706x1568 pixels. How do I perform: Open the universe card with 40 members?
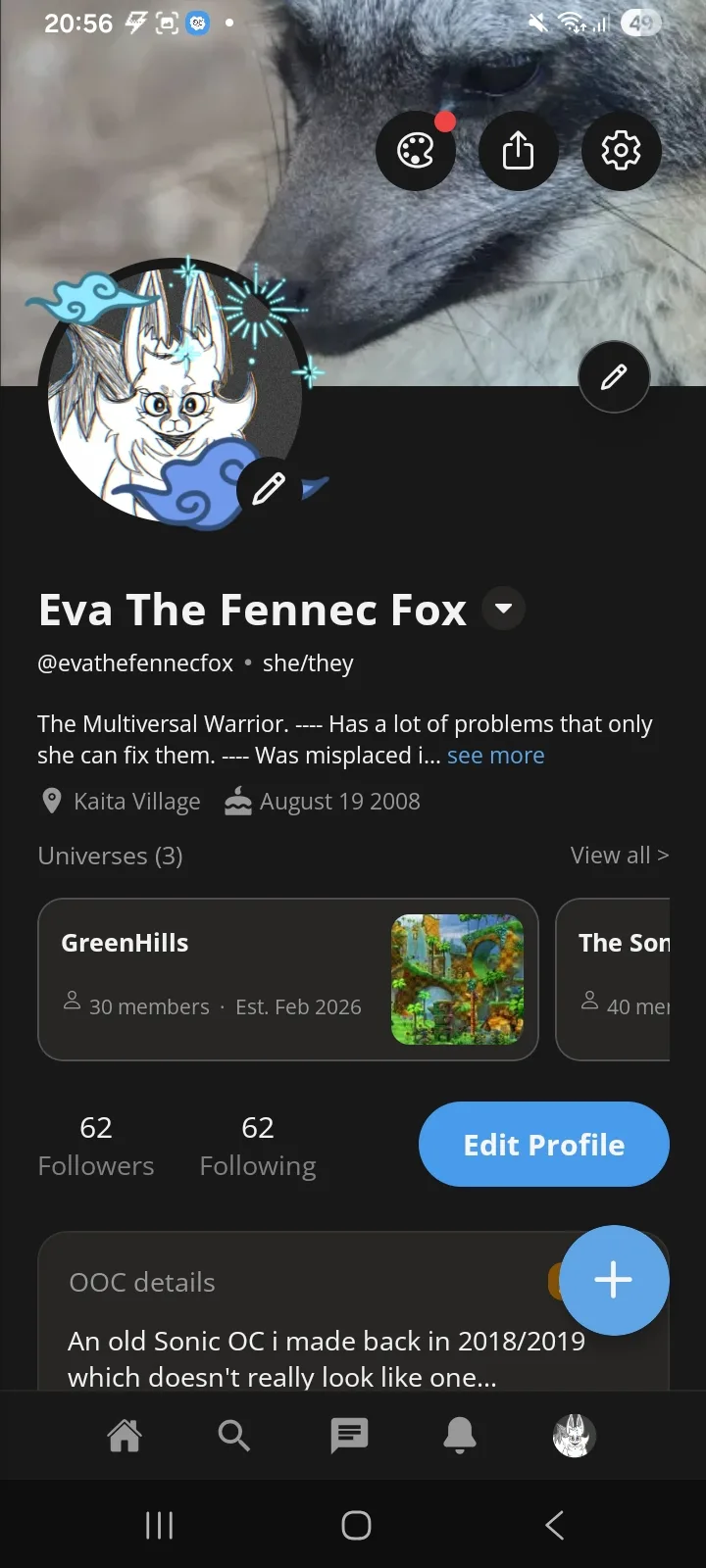click(614, 979)
